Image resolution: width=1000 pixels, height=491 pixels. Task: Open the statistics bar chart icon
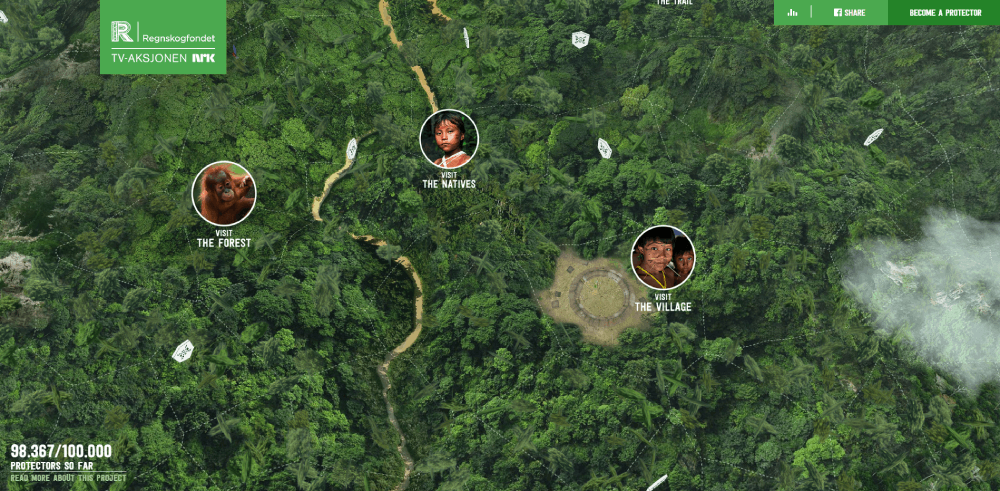[793, 13]
